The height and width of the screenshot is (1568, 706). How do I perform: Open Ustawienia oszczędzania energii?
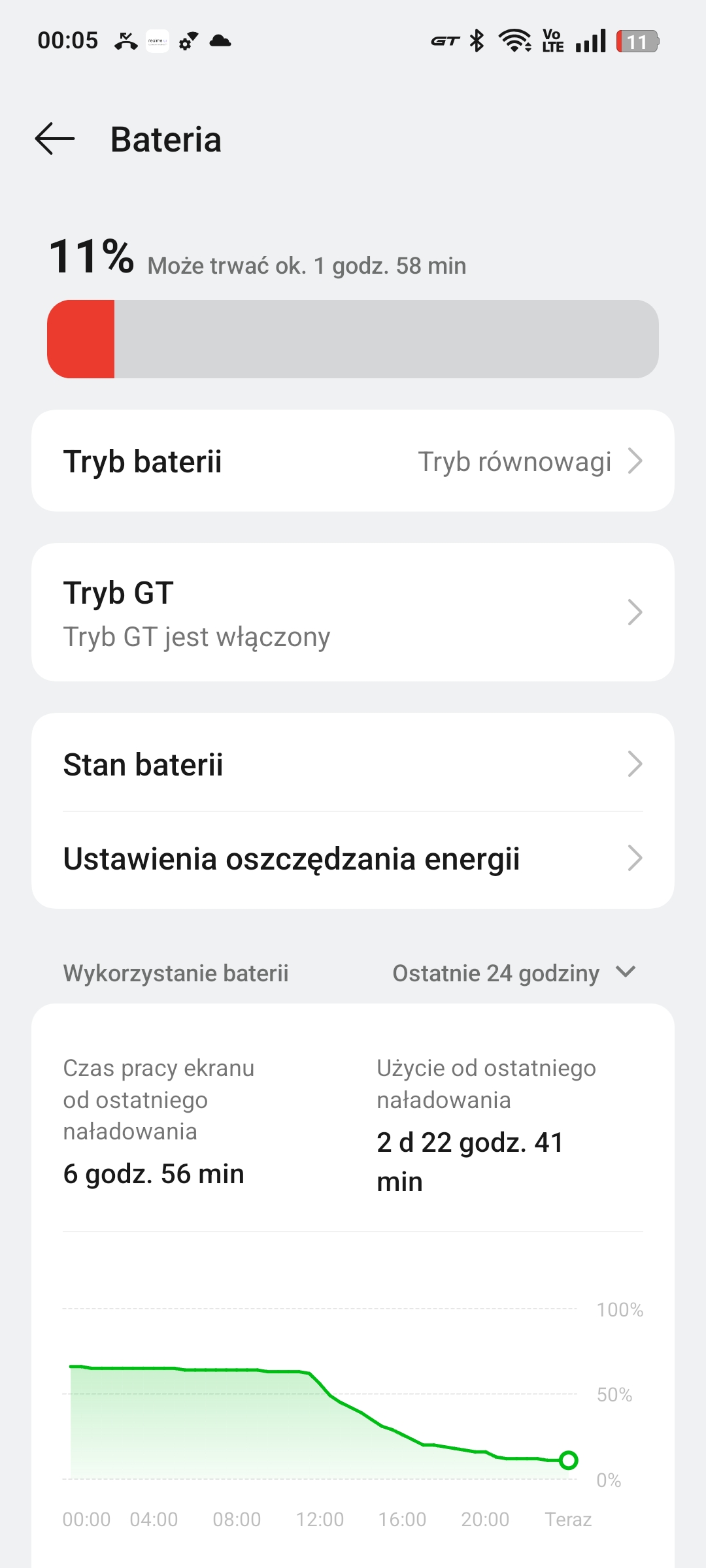[353, 859]
